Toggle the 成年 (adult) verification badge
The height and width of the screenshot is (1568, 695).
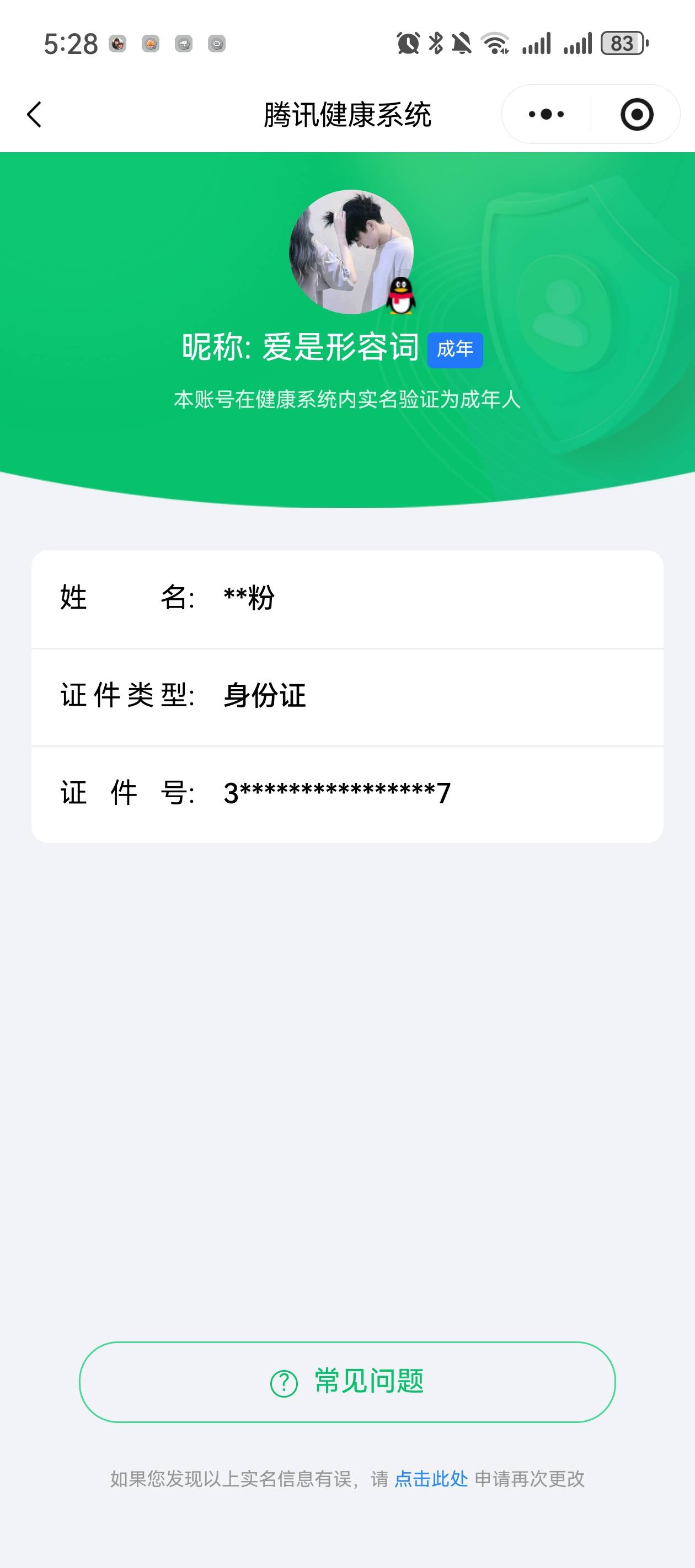(x=456, y=350)
